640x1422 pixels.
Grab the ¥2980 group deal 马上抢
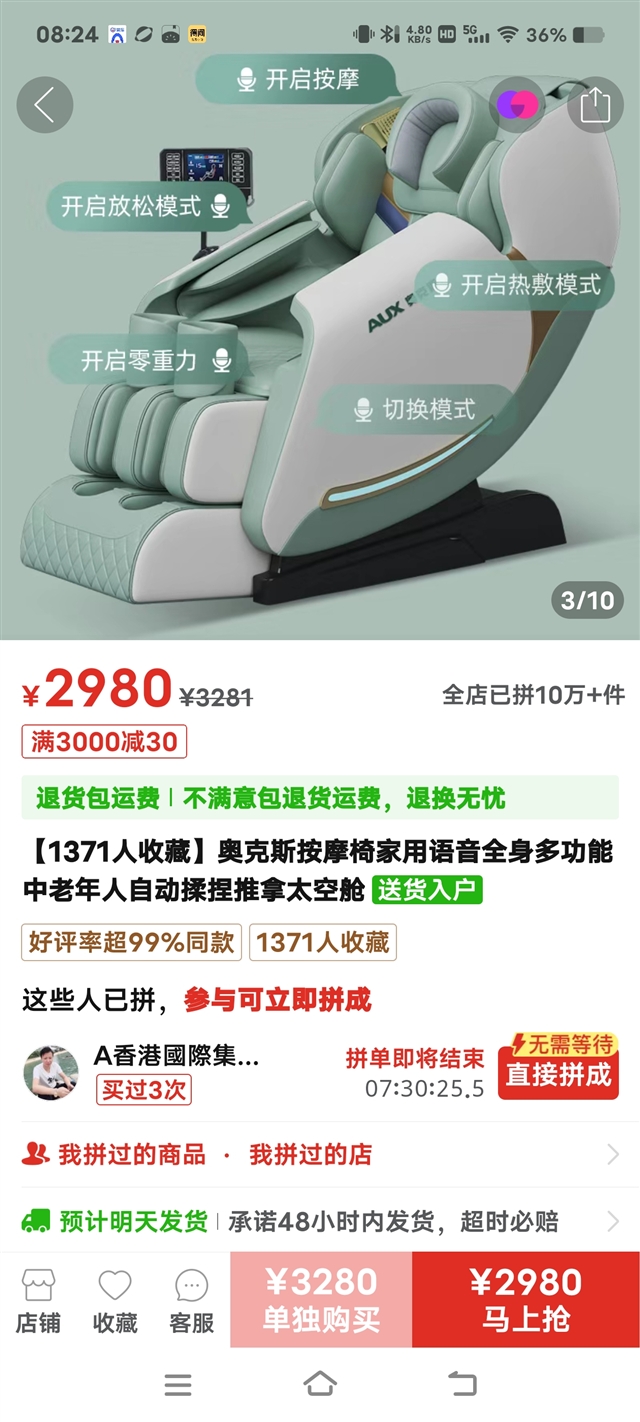526,1300
